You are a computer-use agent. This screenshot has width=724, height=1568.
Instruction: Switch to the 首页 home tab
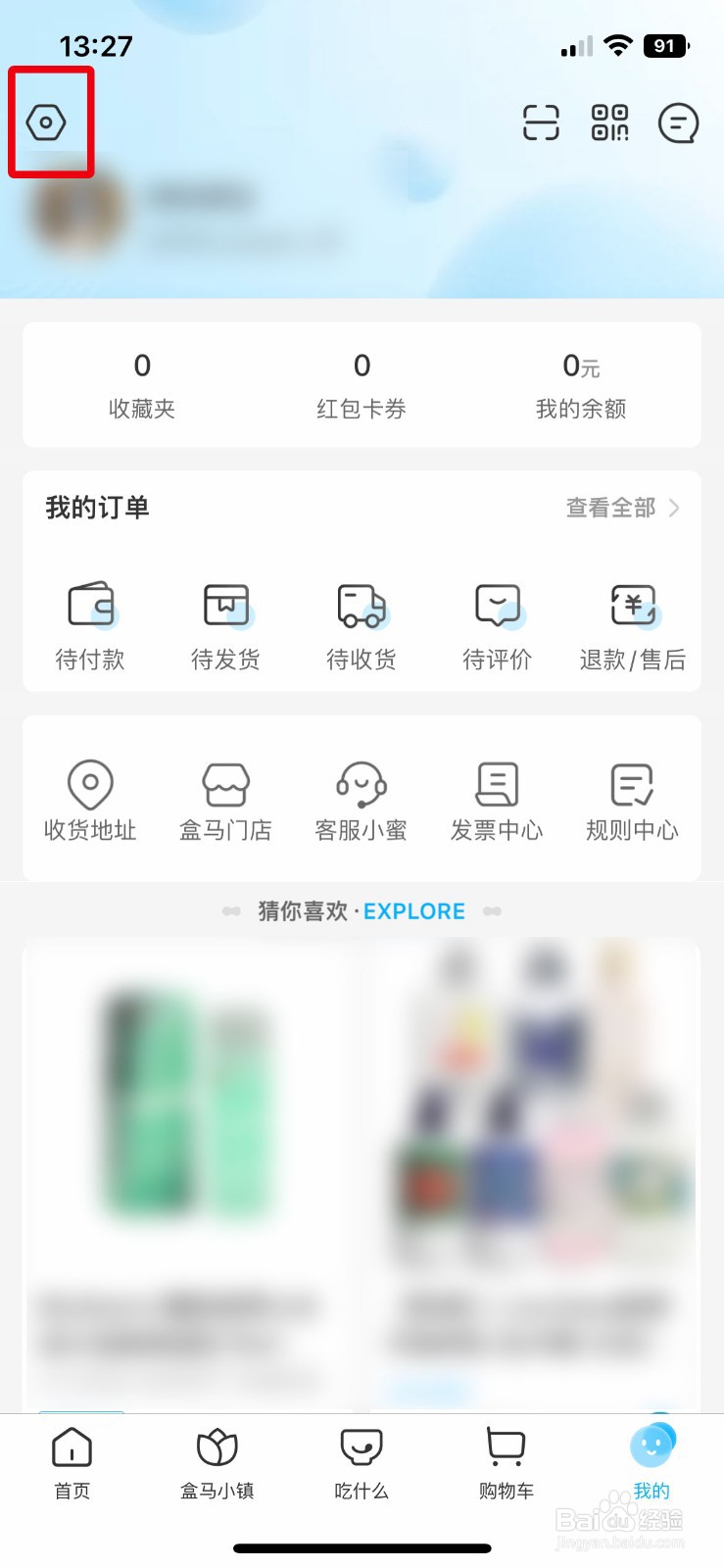click(x=72, y=1467)
